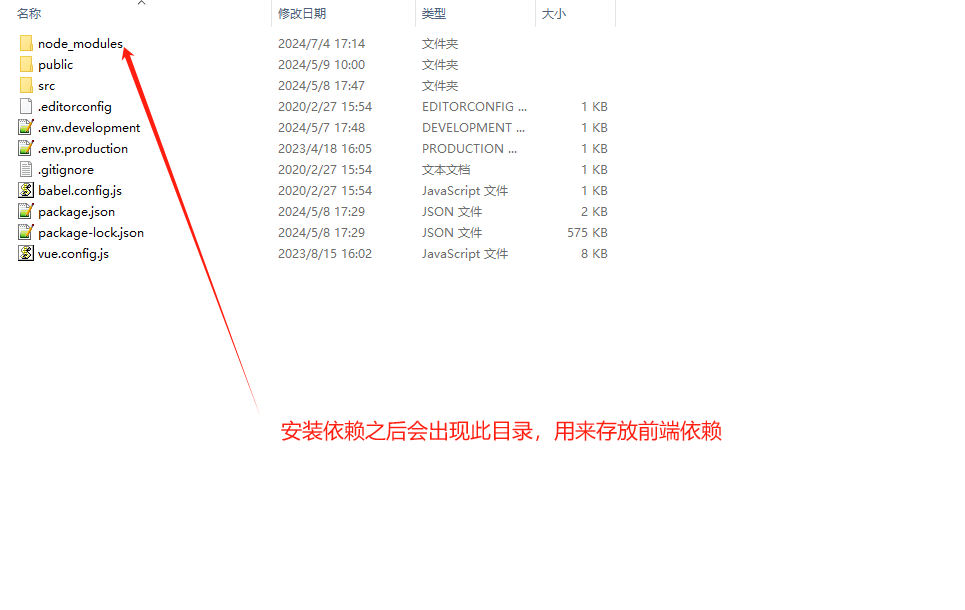Open the public folder
Image resolution: width=965 pixels, height=610 pixels.
tap(55, 65)
